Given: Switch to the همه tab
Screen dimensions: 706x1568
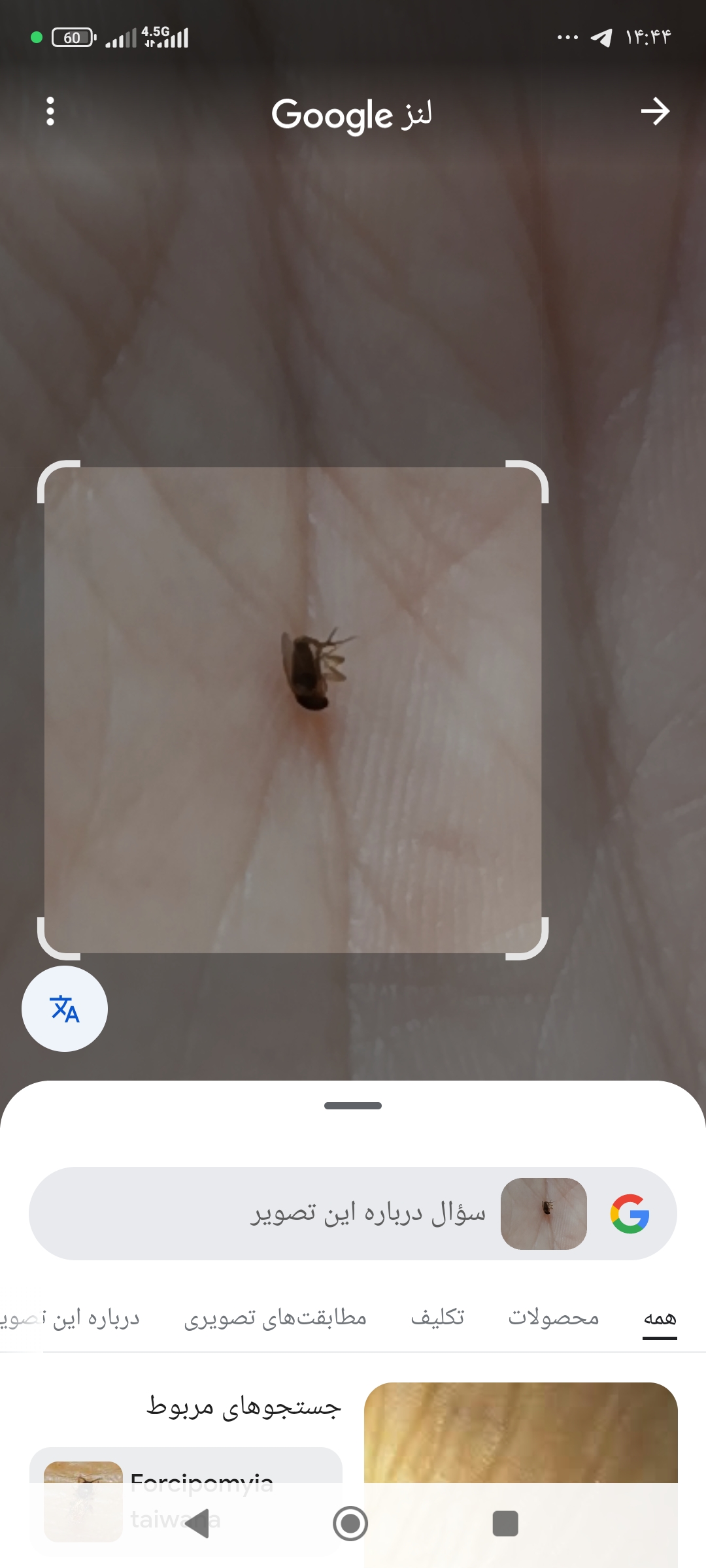Looking at the screenshot, I should (660, 1318).
